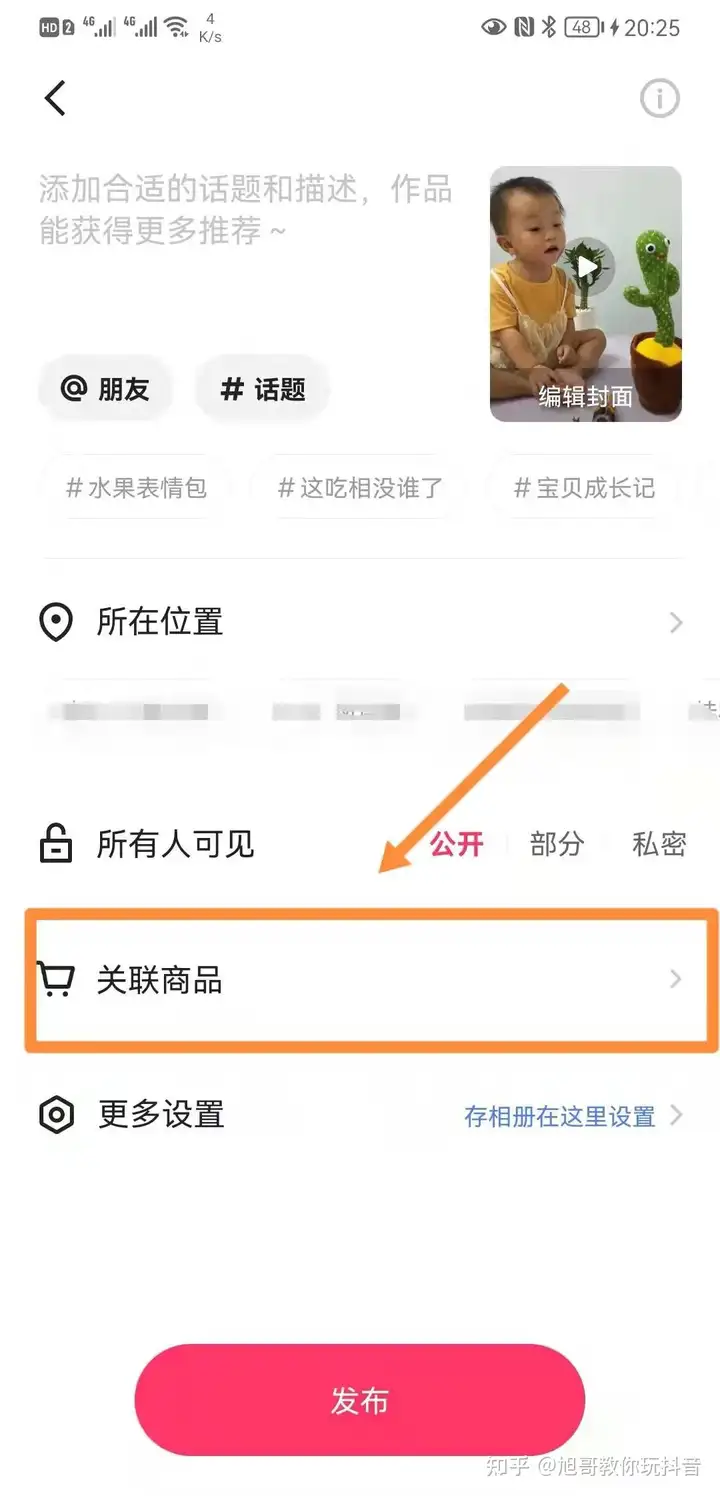
Task: Open the 所在位置 location row
Action: (360, 622)
